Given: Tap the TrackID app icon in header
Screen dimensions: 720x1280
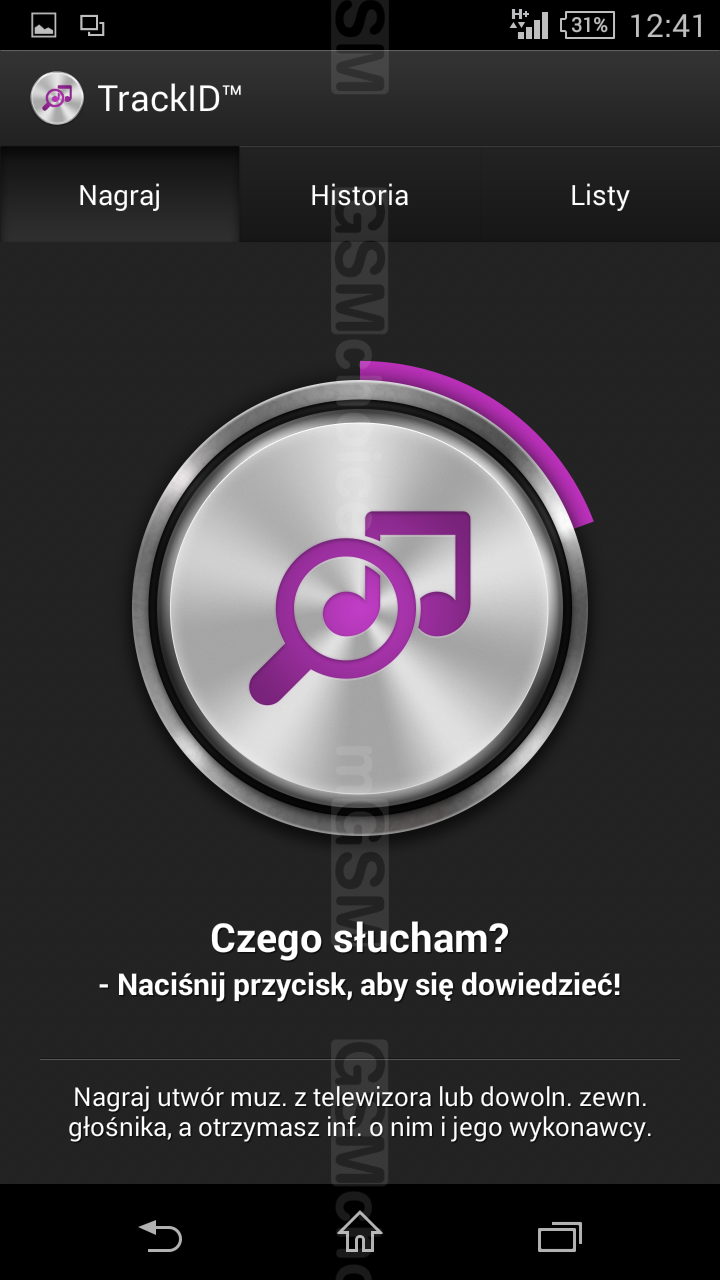Looking at the screenshot, I should pos(57,98).
